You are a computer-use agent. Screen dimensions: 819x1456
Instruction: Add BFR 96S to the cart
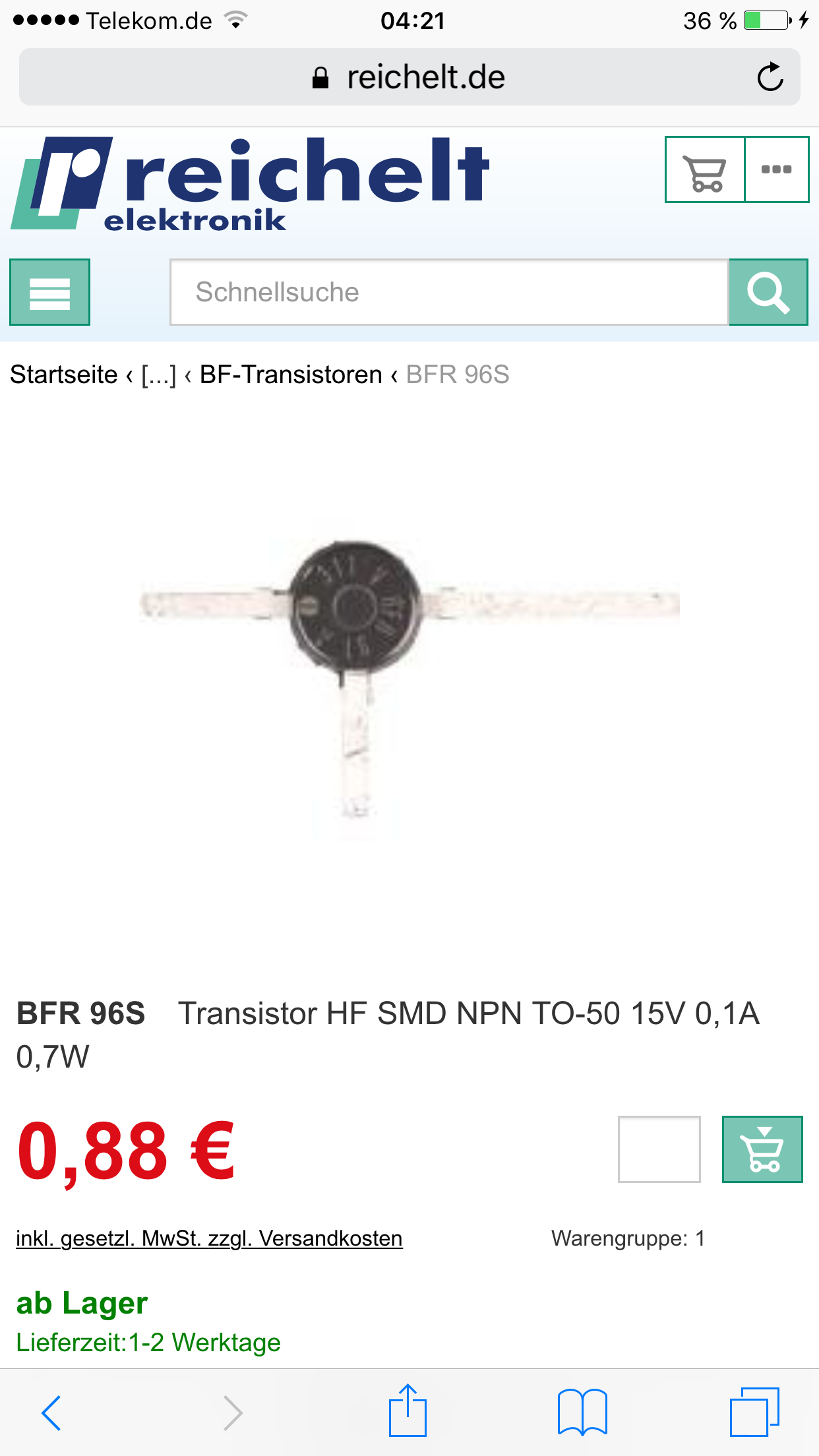[762, 1149]
